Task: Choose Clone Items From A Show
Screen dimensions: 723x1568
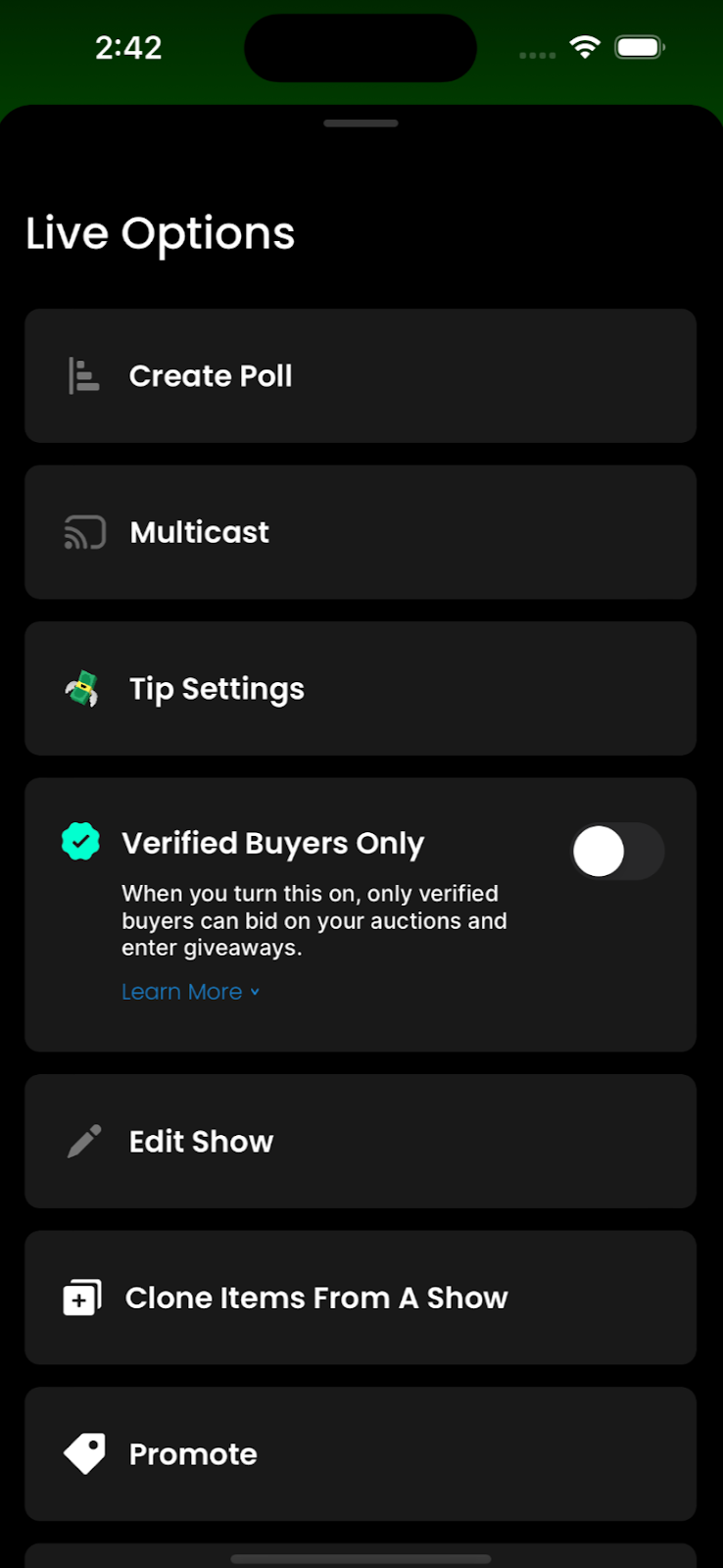Action: pyautogui.click(x=360, y=1298)
